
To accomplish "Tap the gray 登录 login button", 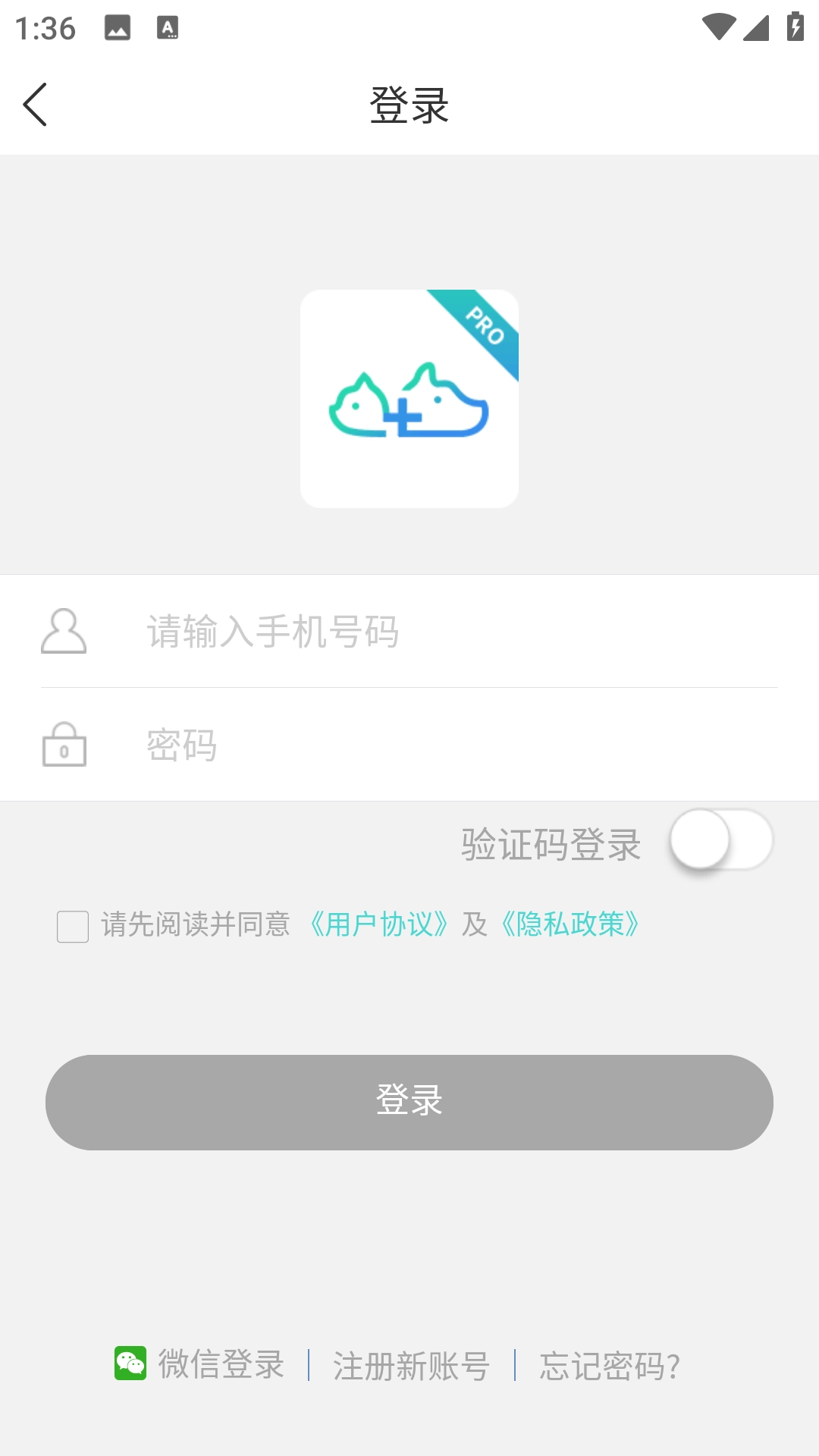I will tap(409, 1102).
